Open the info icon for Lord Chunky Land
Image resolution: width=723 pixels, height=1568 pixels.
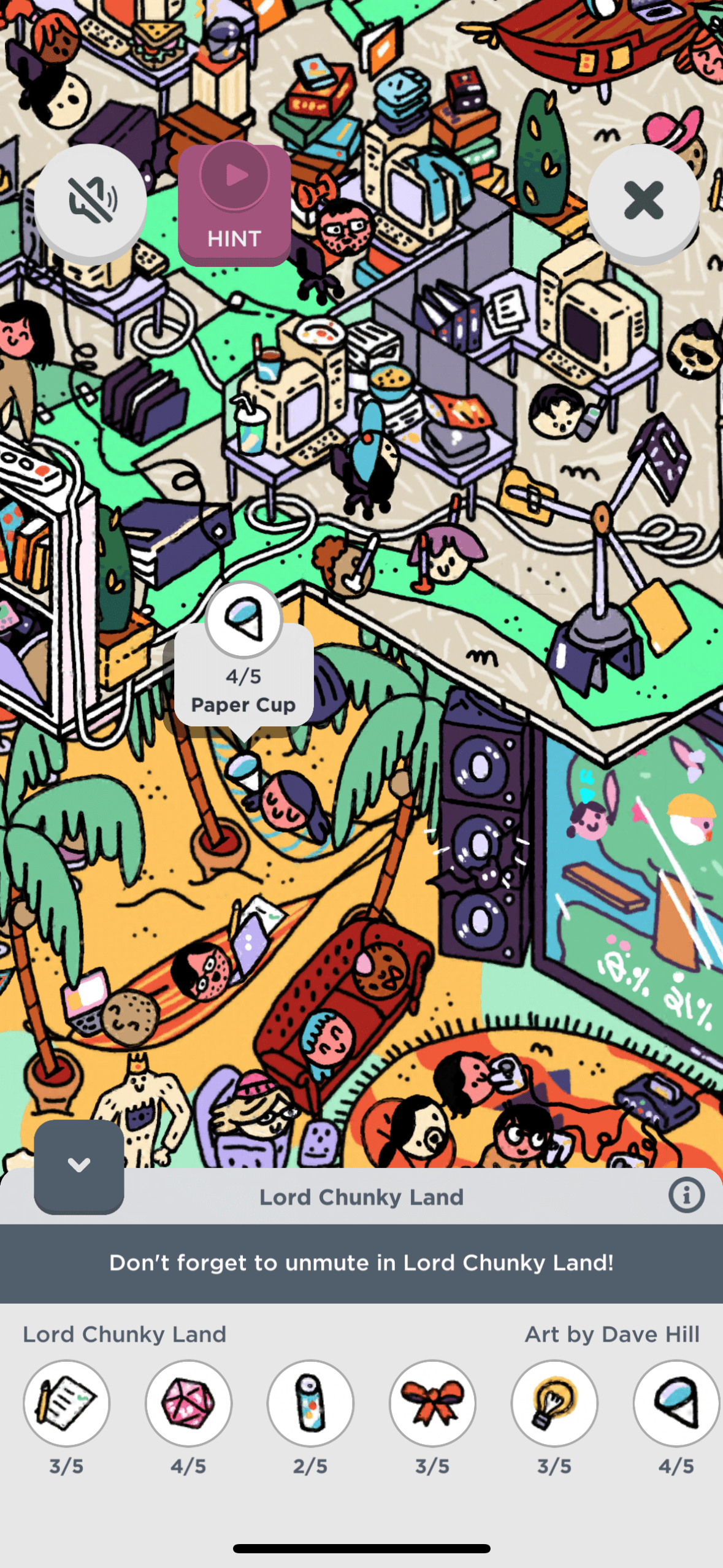686,1195
